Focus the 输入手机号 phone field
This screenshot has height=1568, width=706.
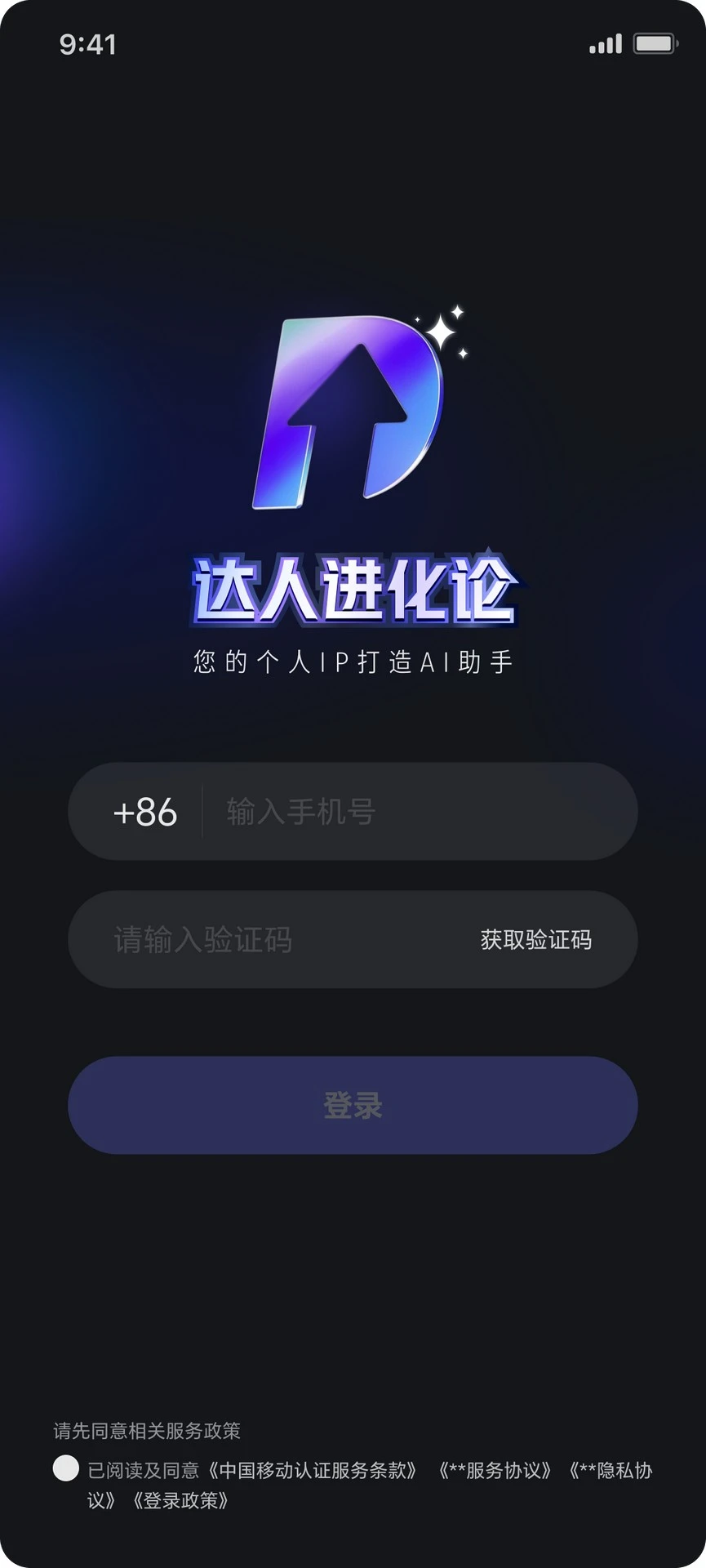(367, 811)
